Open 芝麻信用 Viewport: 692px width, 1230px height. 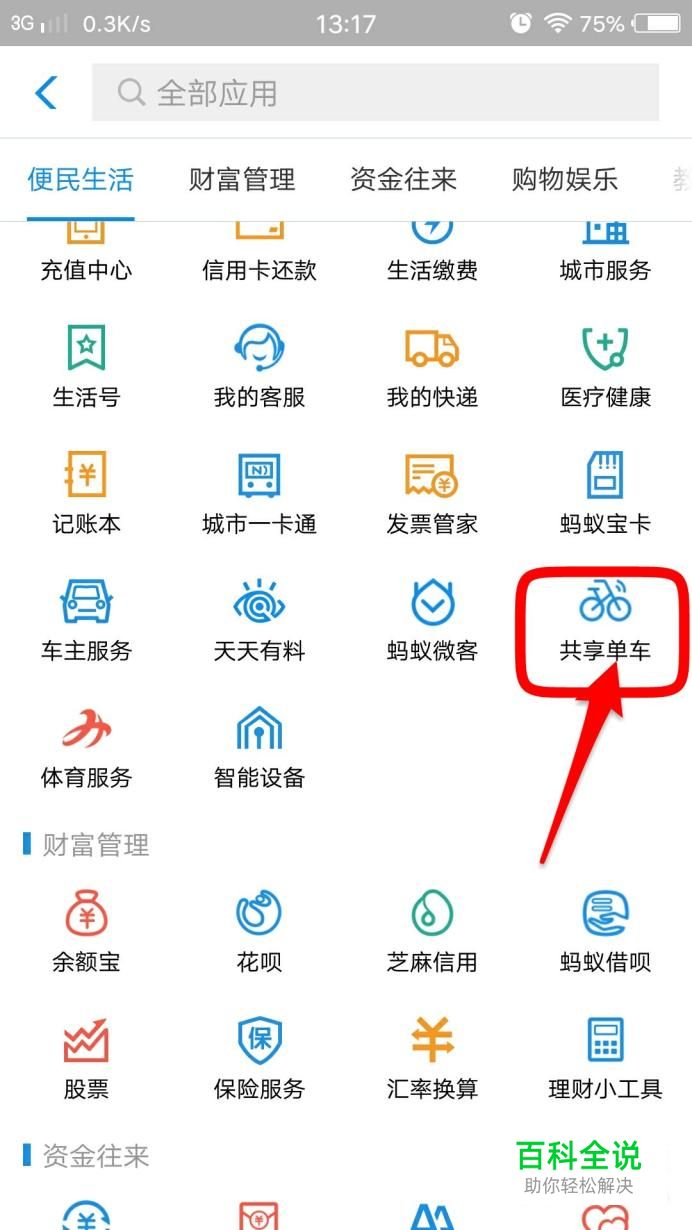(x=432, y=931)
